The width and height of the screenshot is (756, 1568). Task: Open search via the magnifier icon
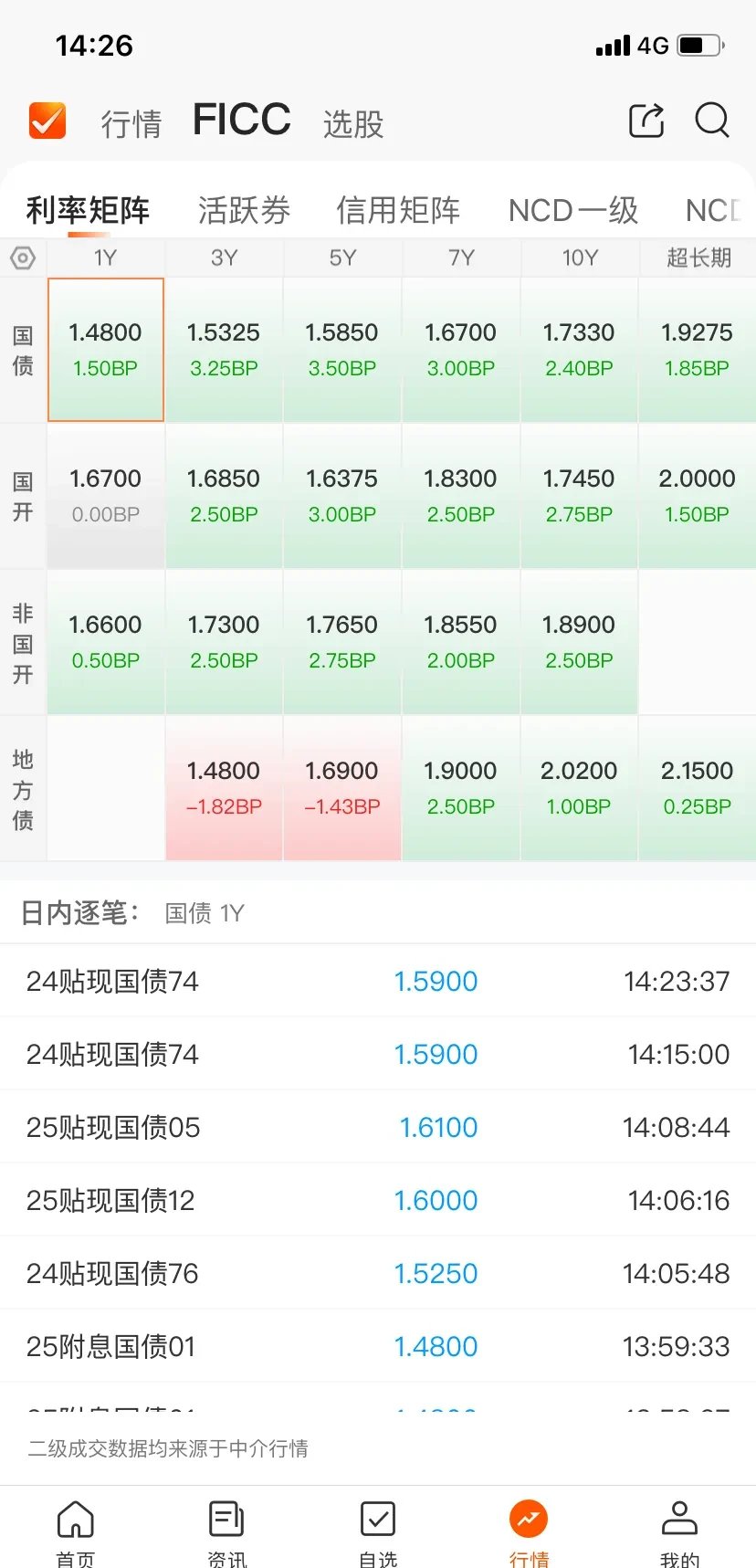click(710, 120)
